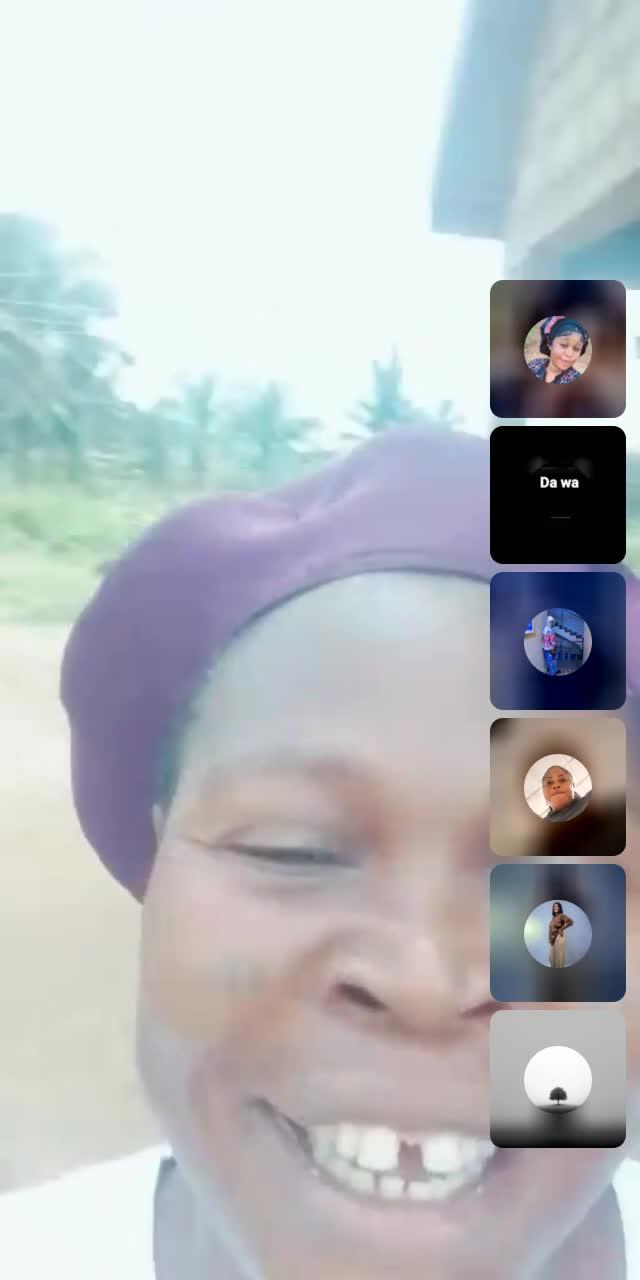Open the participant tile labeled Da wa

tap(558, 495)
